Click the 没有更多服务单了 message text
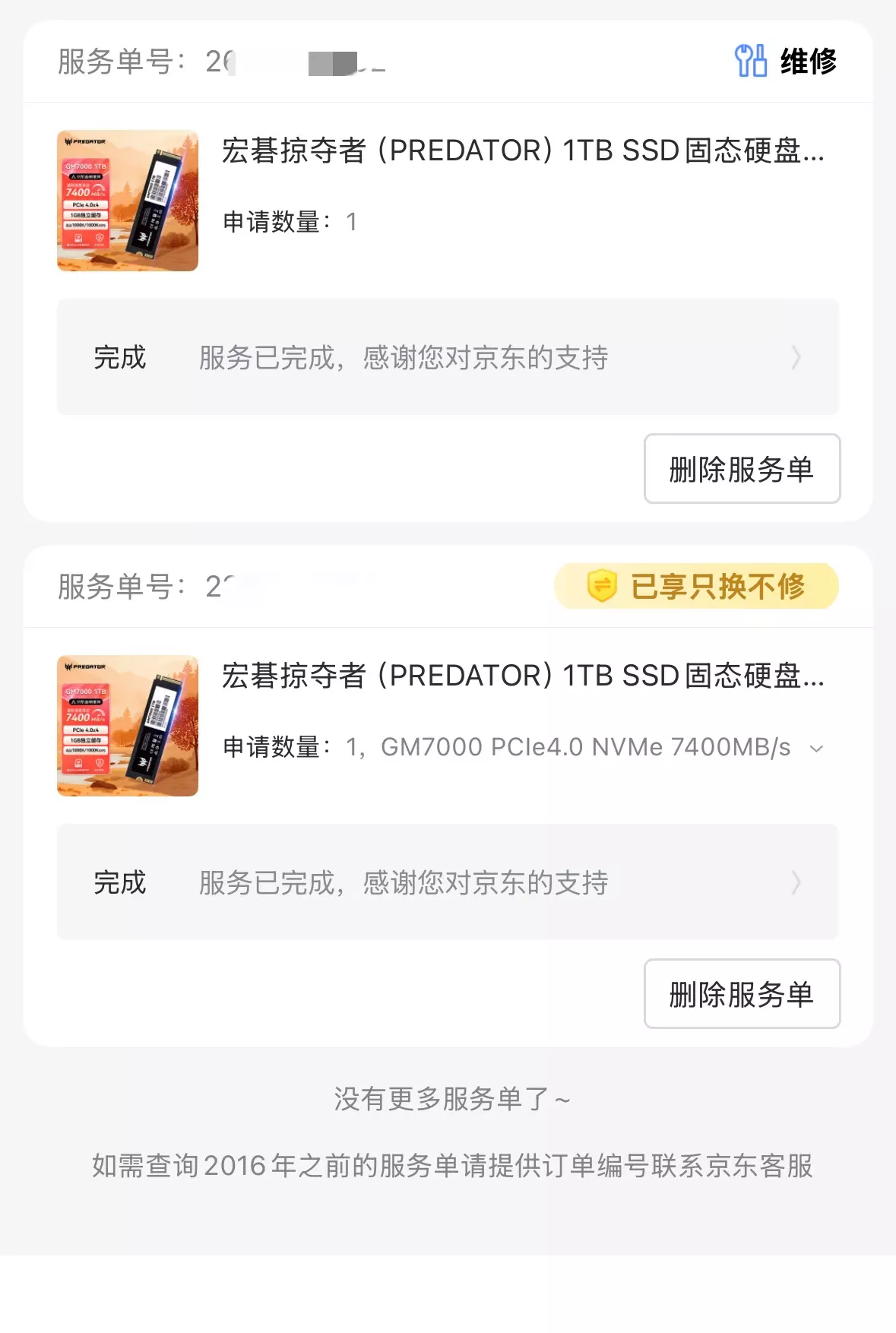896x1333 pixels. click(448, 1097)
